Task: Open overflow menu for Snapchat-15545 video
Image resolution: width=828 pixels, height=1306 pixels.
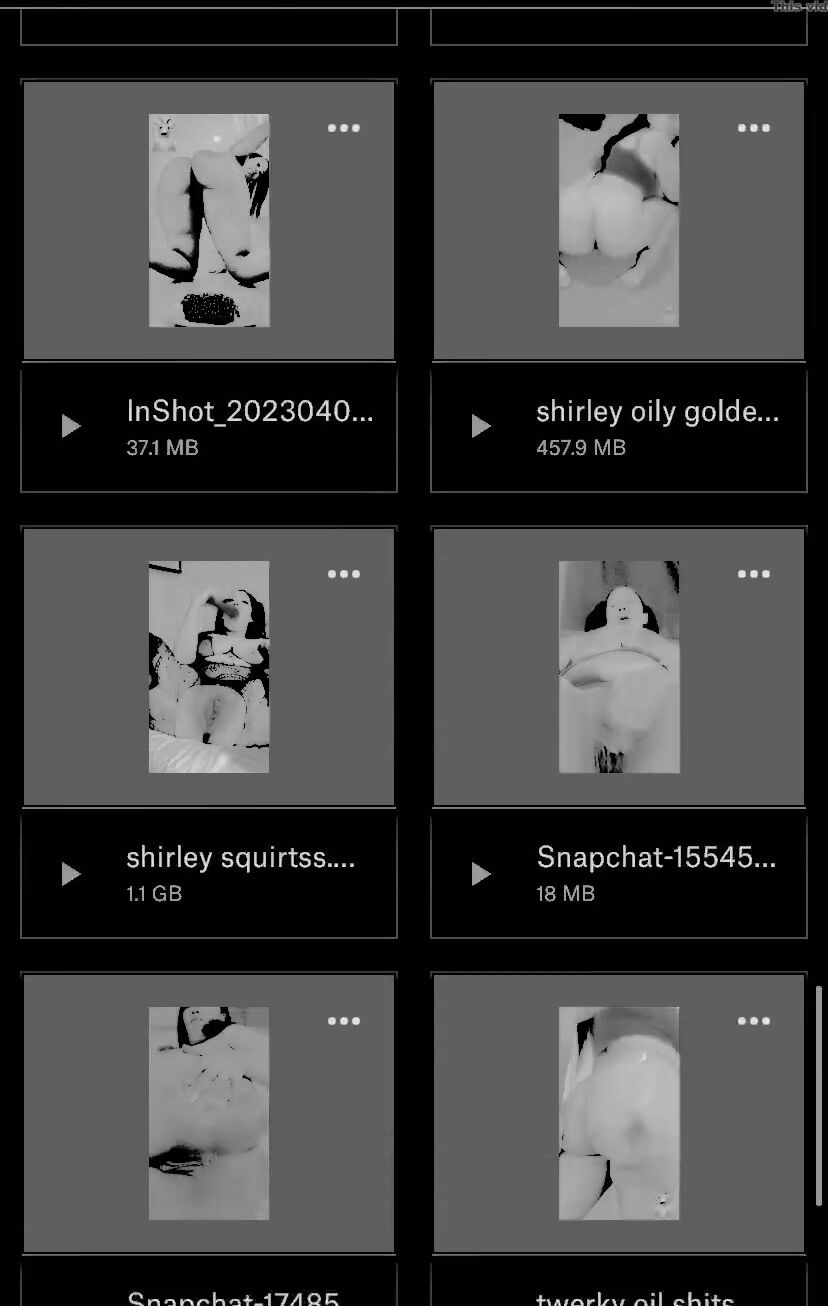Action: (x=753, y=574)
